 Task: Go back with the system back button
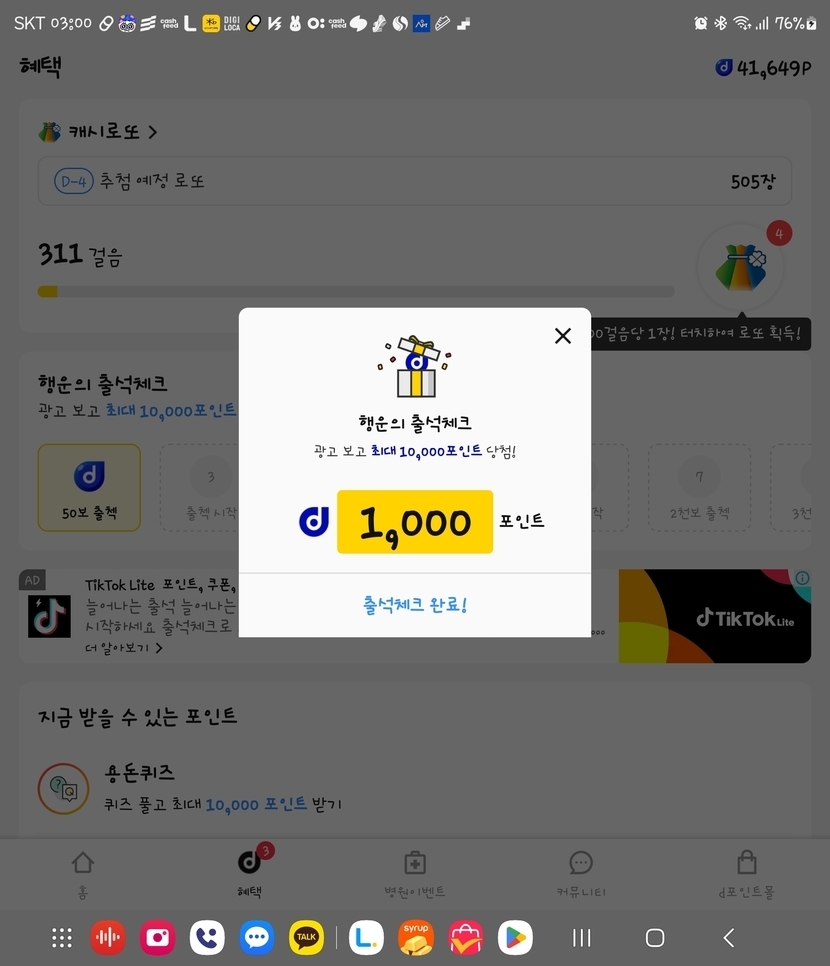click(728, 937)
